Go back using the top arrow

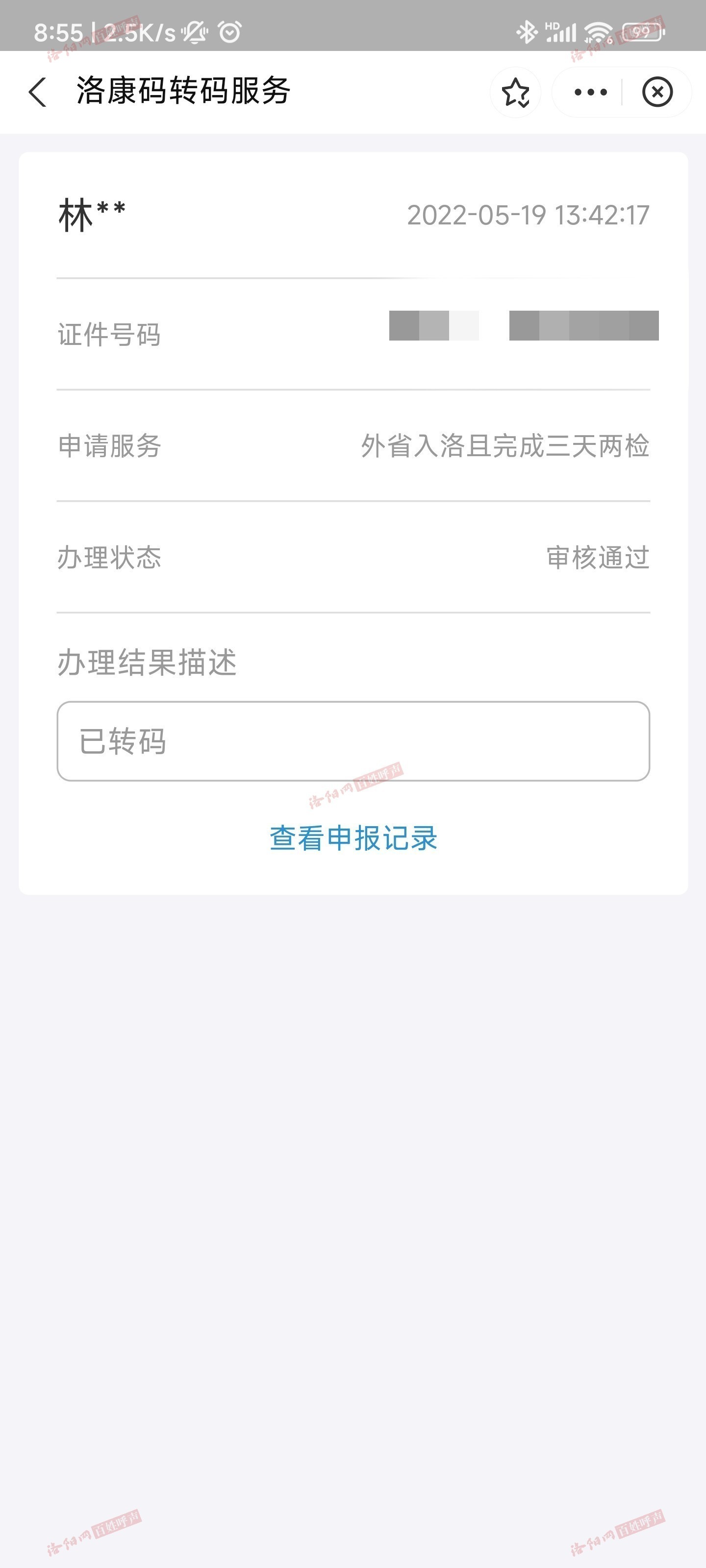(38, 92)
